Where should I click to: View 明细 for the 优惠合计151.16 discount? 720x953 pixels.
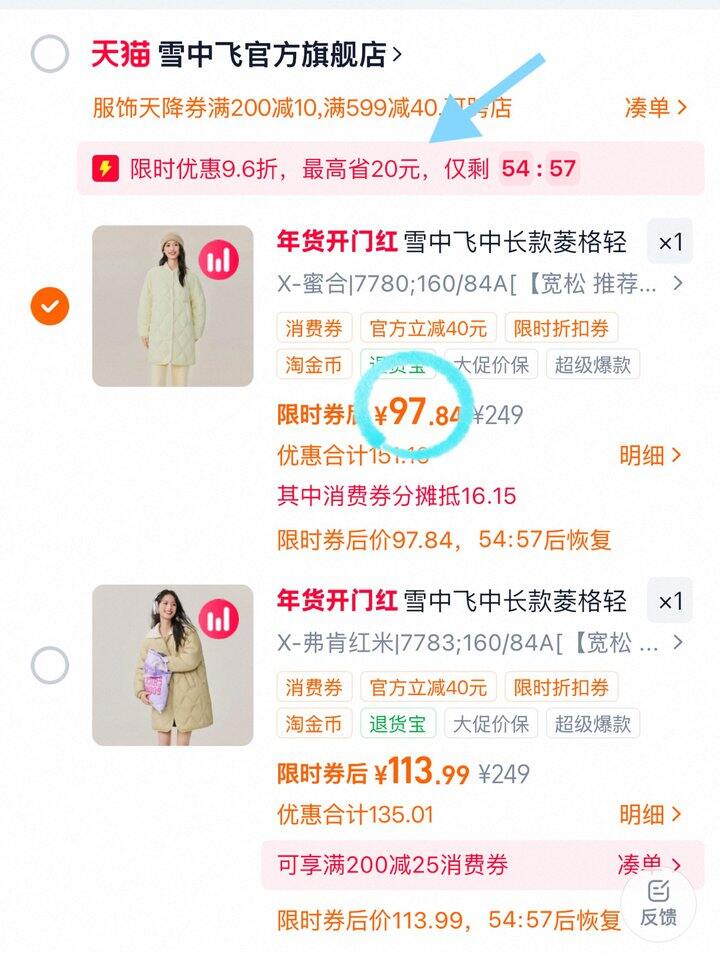[x=650, y=455]
